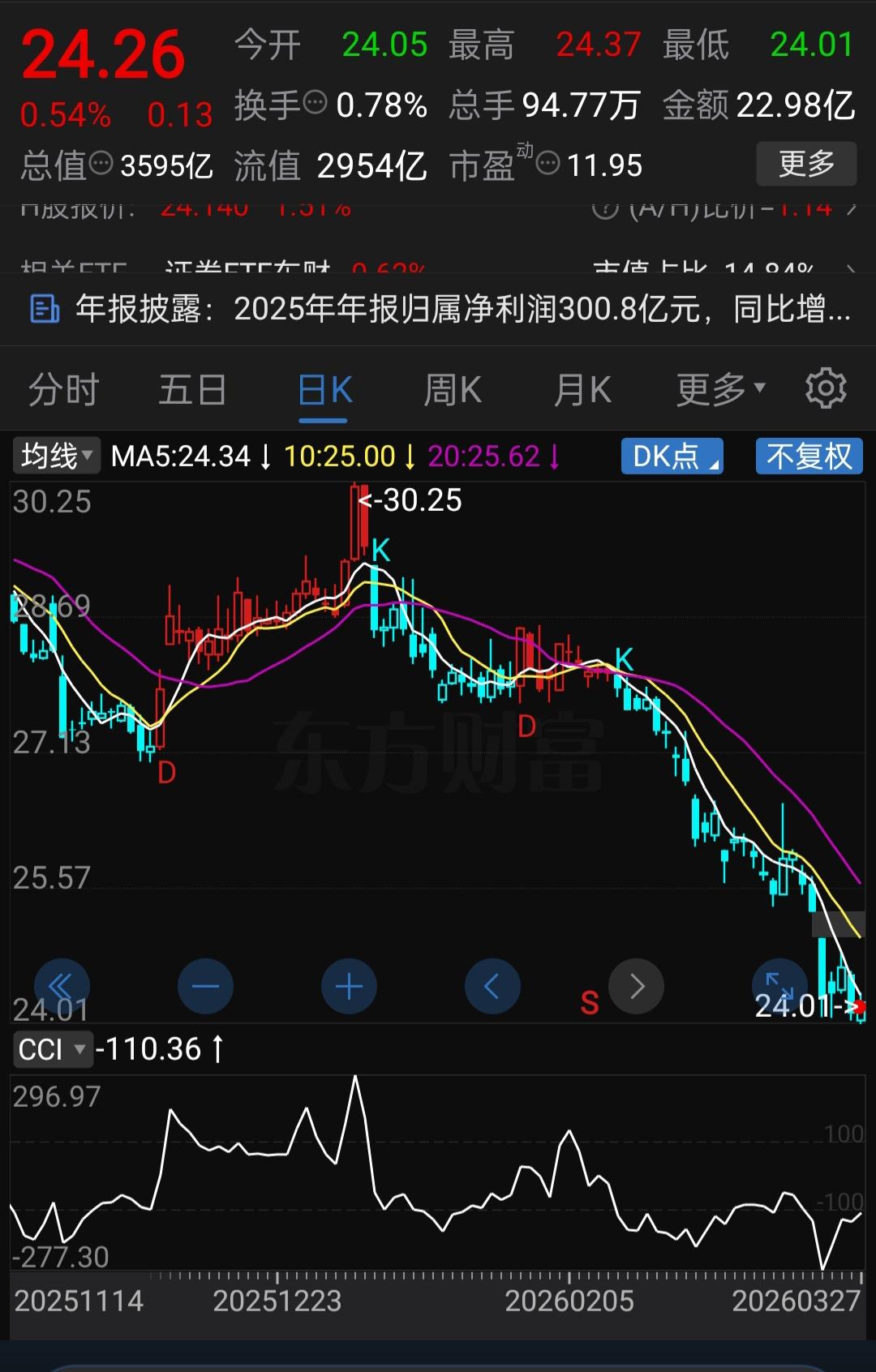876x1372 pixels.
Task: Click the 更多 button near market cap
Action: click(x=805, y=163)
